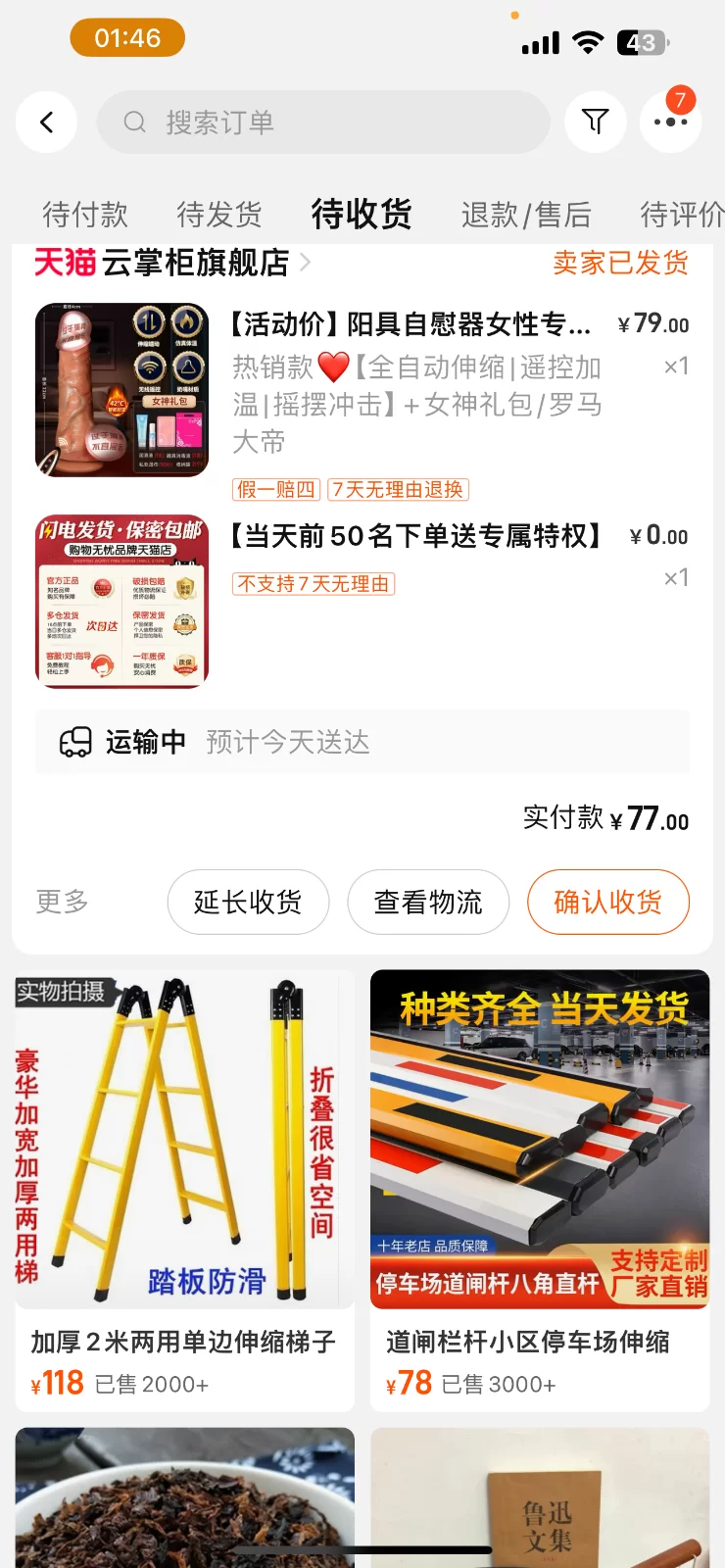
Task: Tap the 搜索订单 search box
Action: click(323, 122)
